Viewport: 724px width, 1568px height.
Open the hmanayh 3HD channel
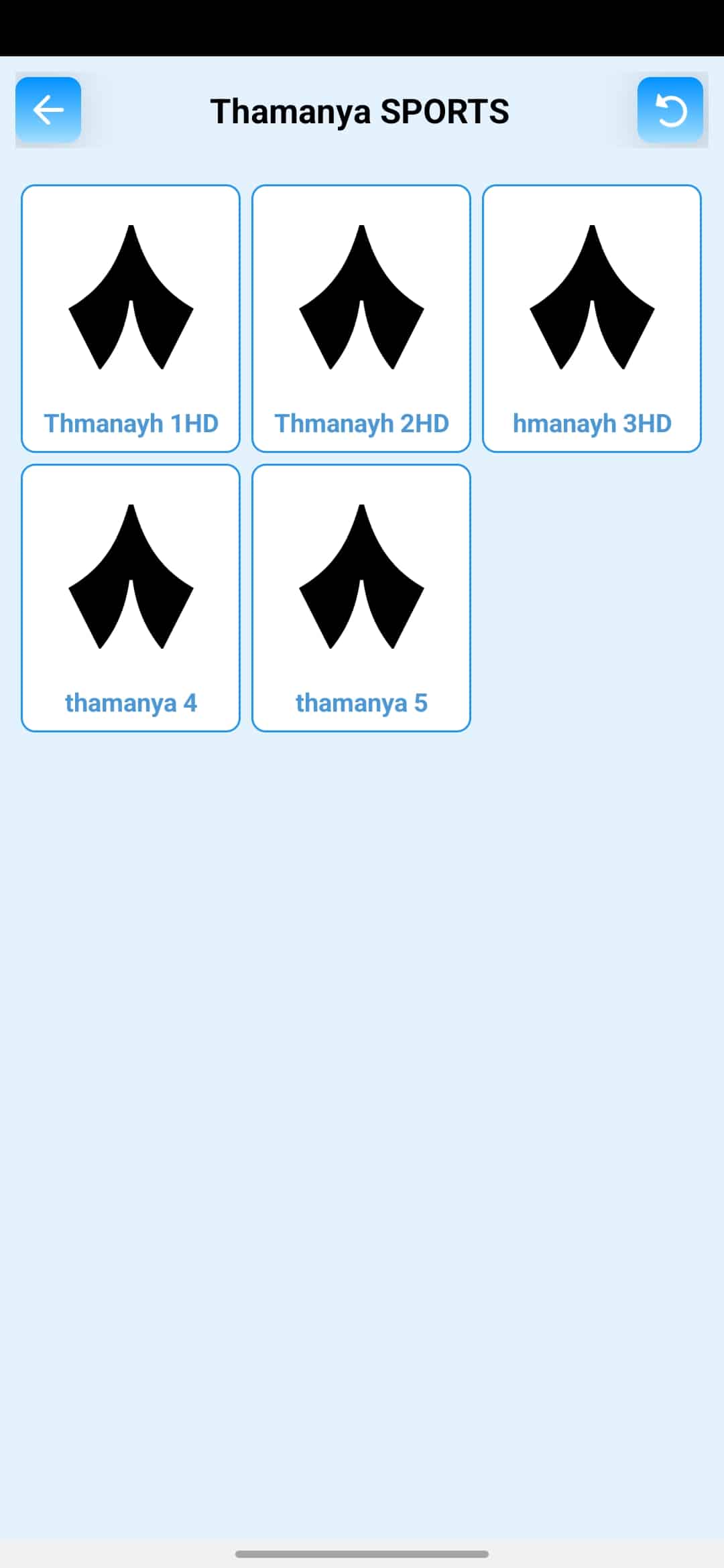[592, 318]
